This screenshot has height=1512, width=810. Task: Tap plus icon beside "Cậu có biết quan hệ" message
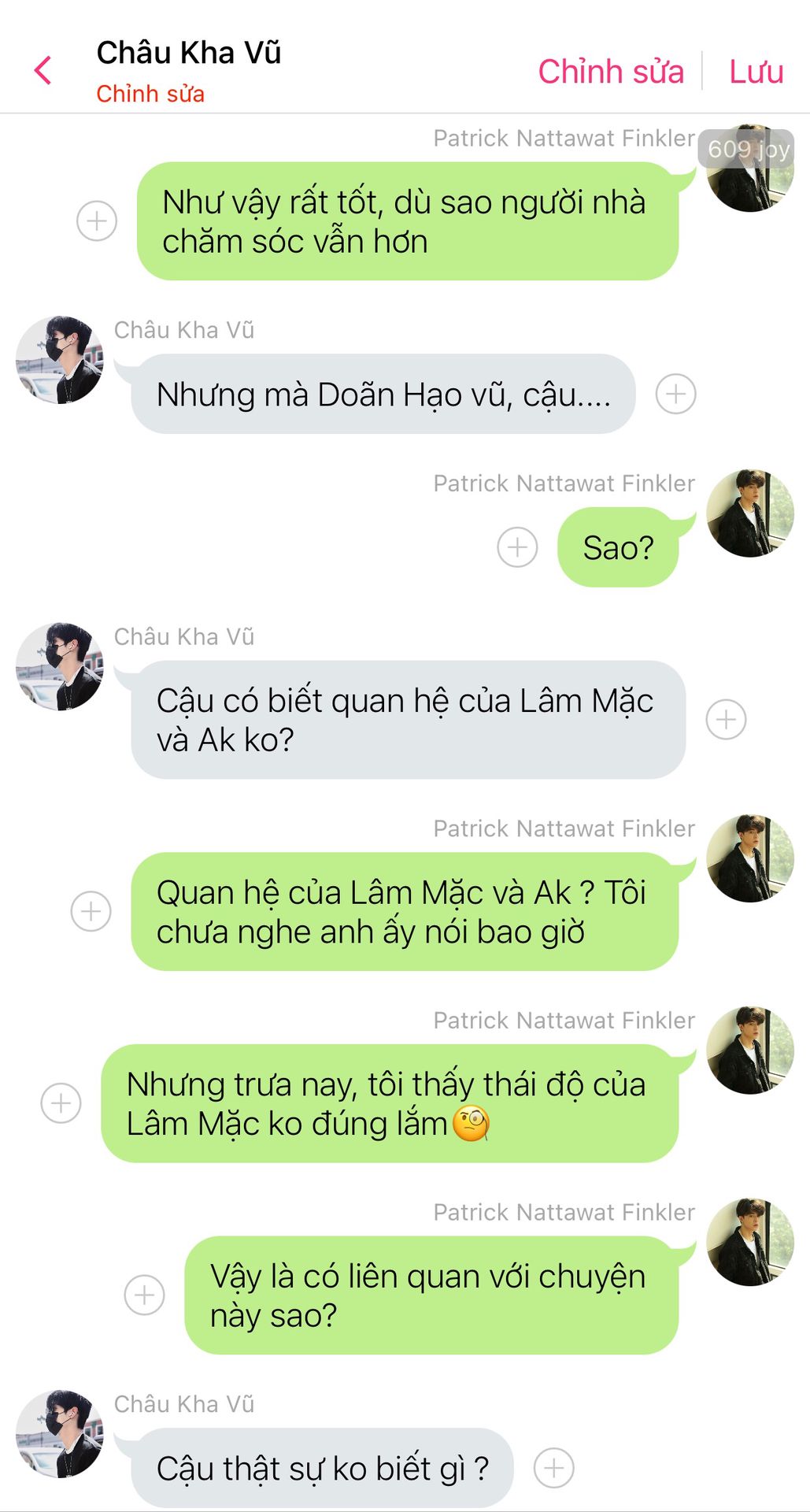[726, 719]
